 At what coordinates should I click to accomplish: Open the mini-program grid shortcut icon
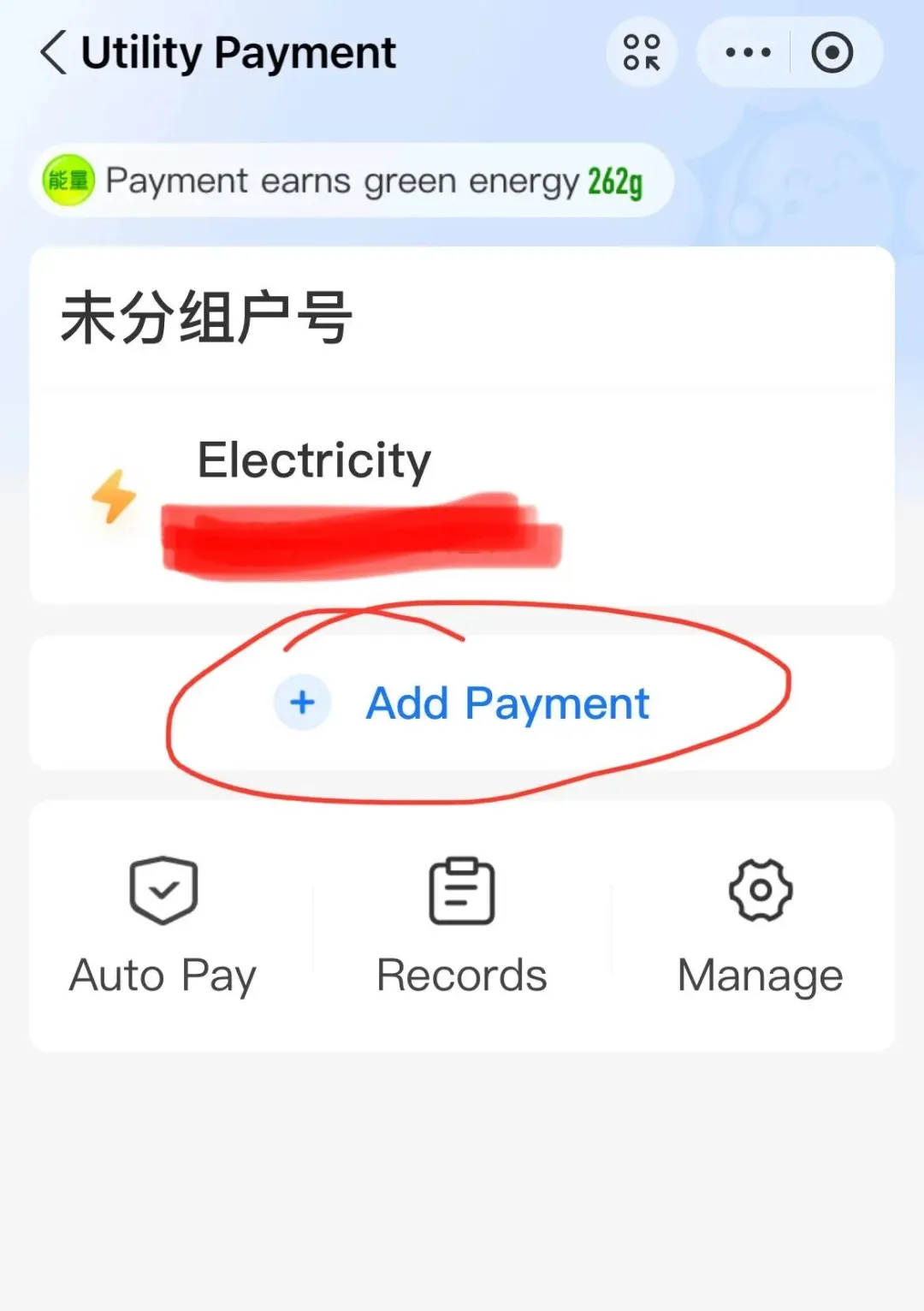[x=642, y=53]
